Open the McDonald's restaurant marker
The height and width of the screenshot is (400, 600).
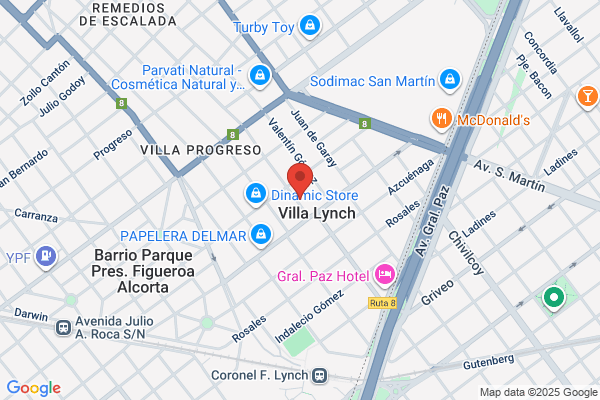[442, 119]
